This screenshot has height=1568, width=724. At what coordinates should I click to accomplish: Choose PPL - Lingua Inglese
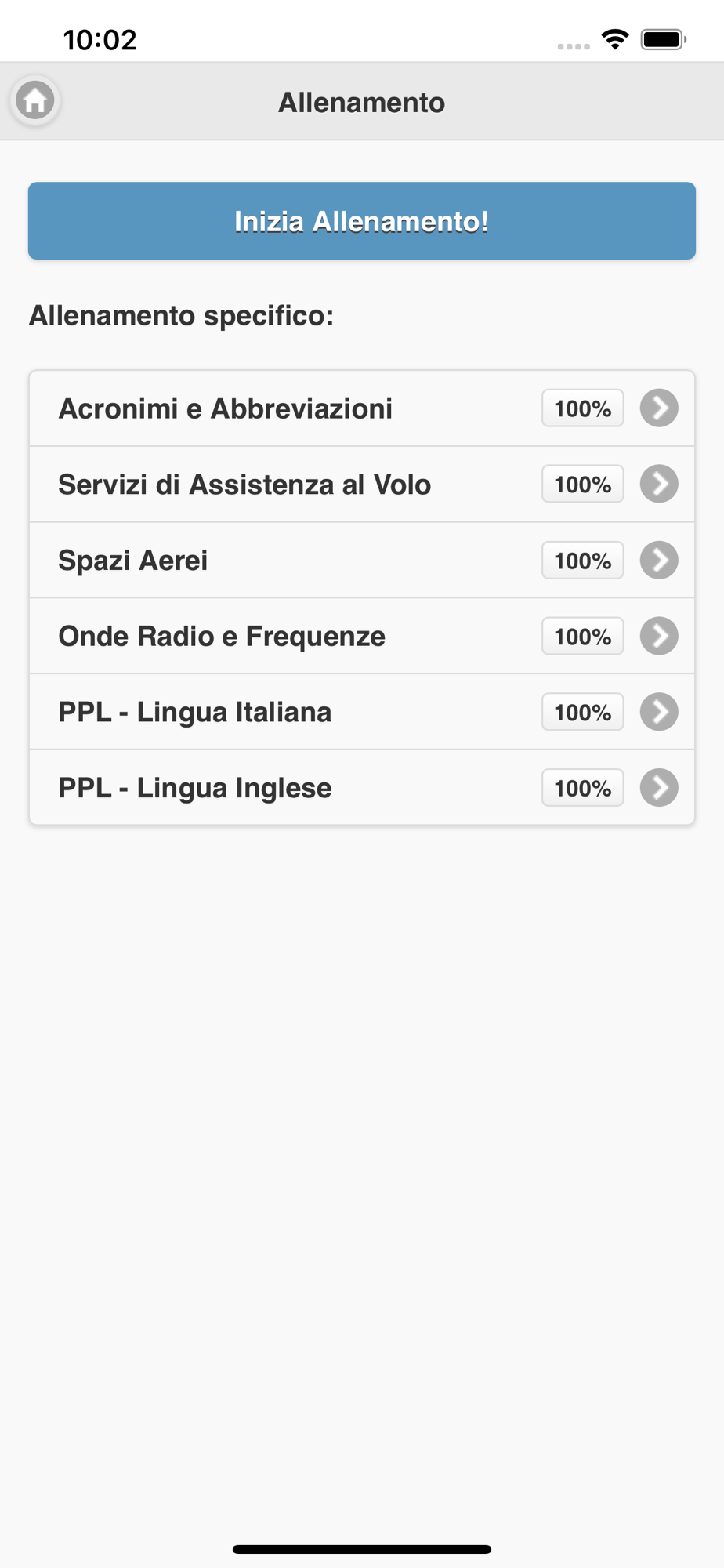[362, 788]
